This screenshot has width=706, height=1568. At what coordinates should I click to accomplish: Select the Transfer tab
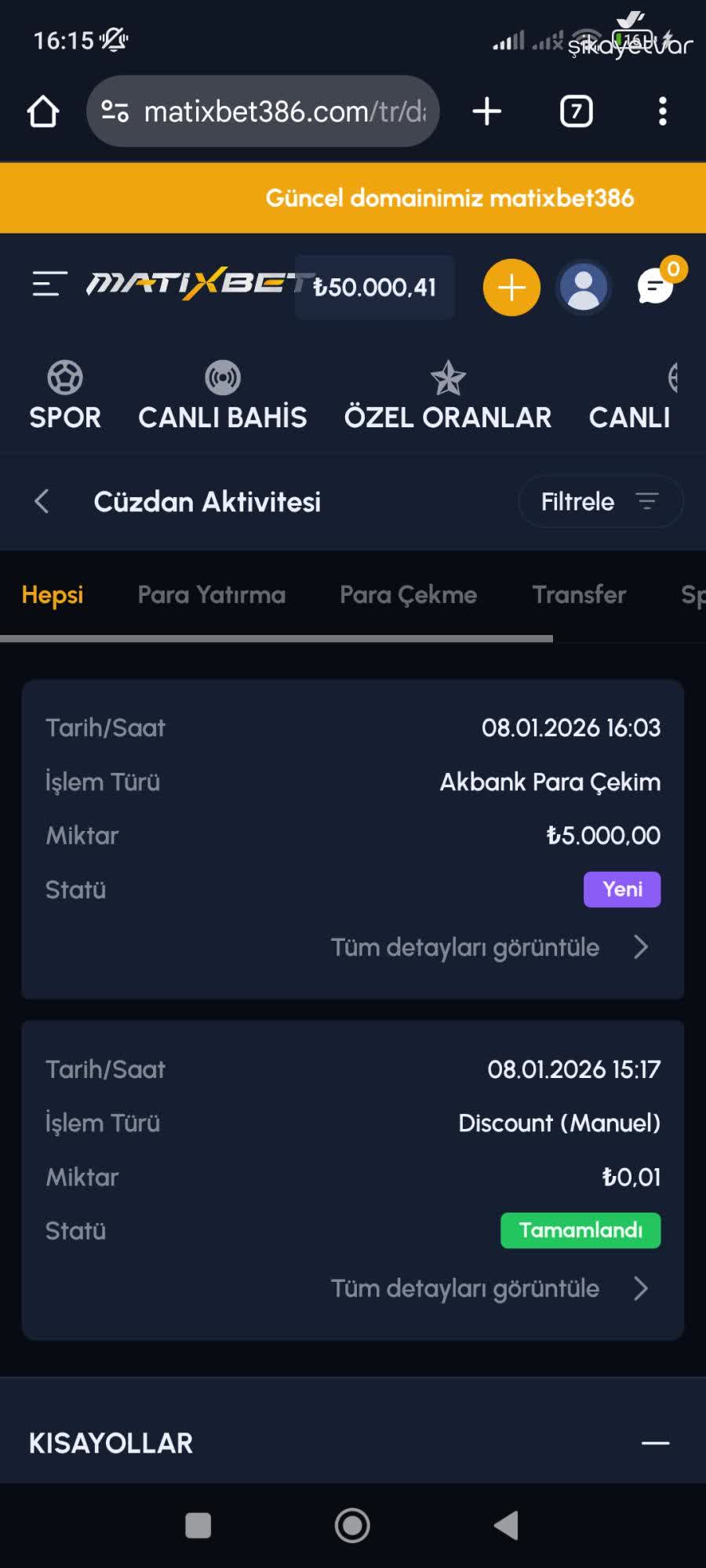click(579, 594)
